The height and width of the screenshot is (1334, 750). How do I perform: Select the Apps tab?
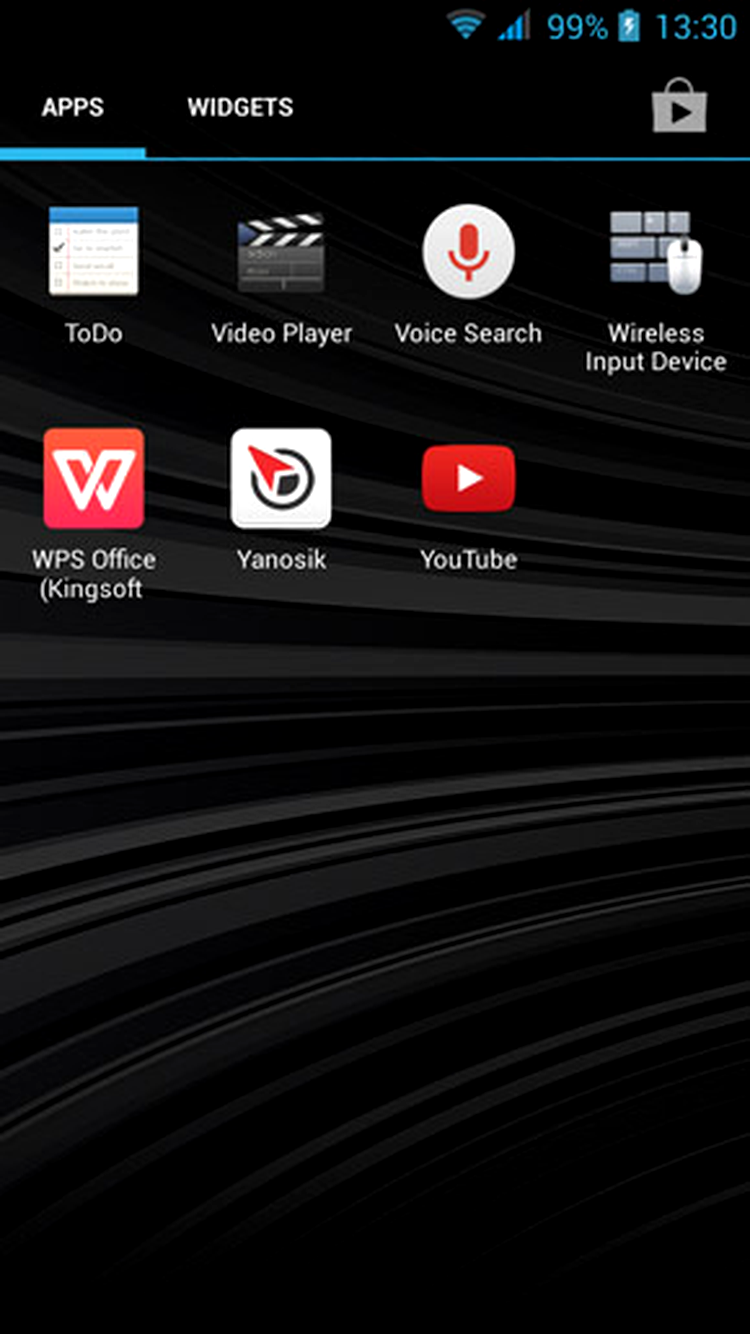[73, 108]
